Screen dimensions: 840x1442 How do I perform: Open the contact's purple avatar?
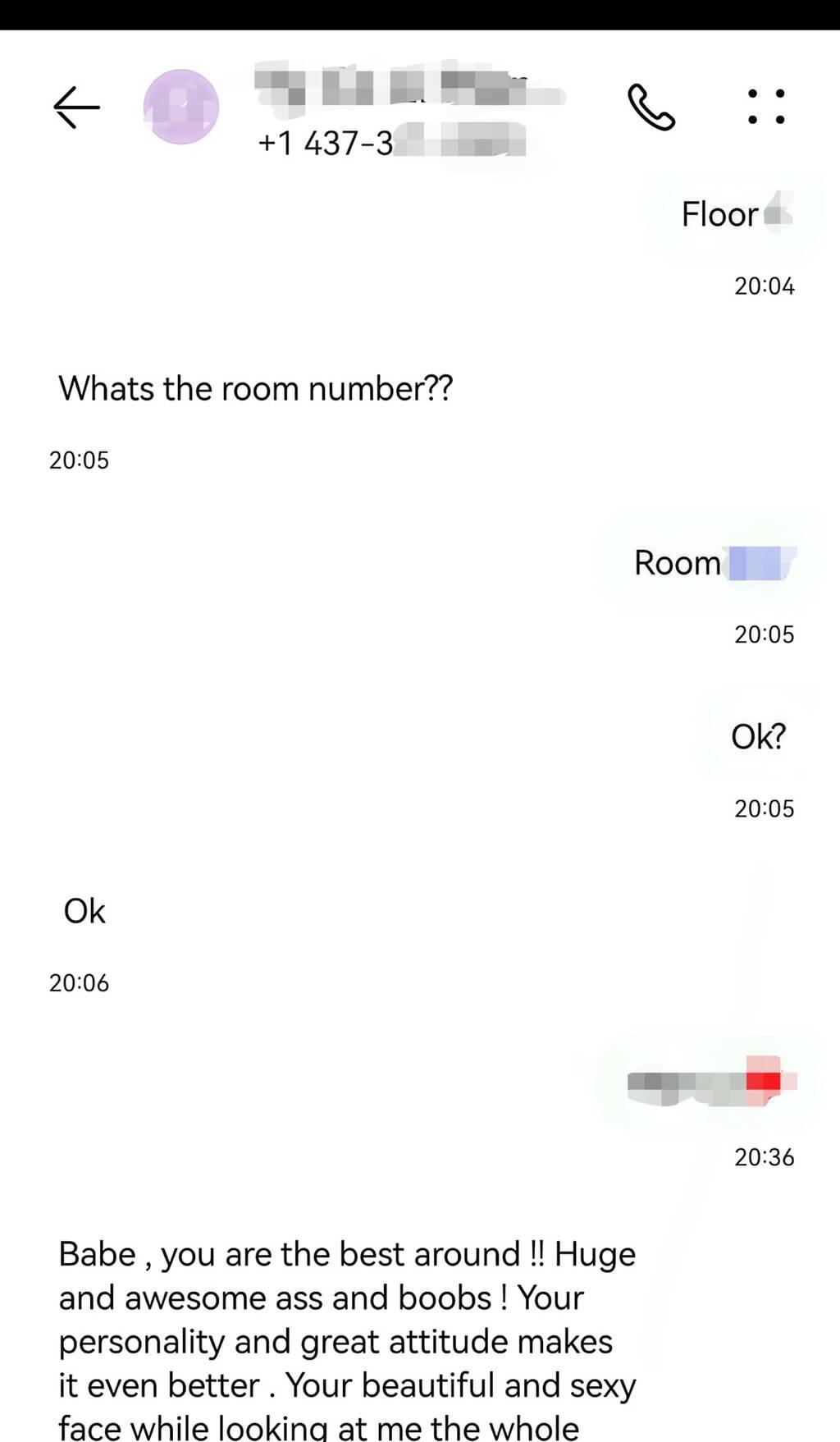click(181, 108)
